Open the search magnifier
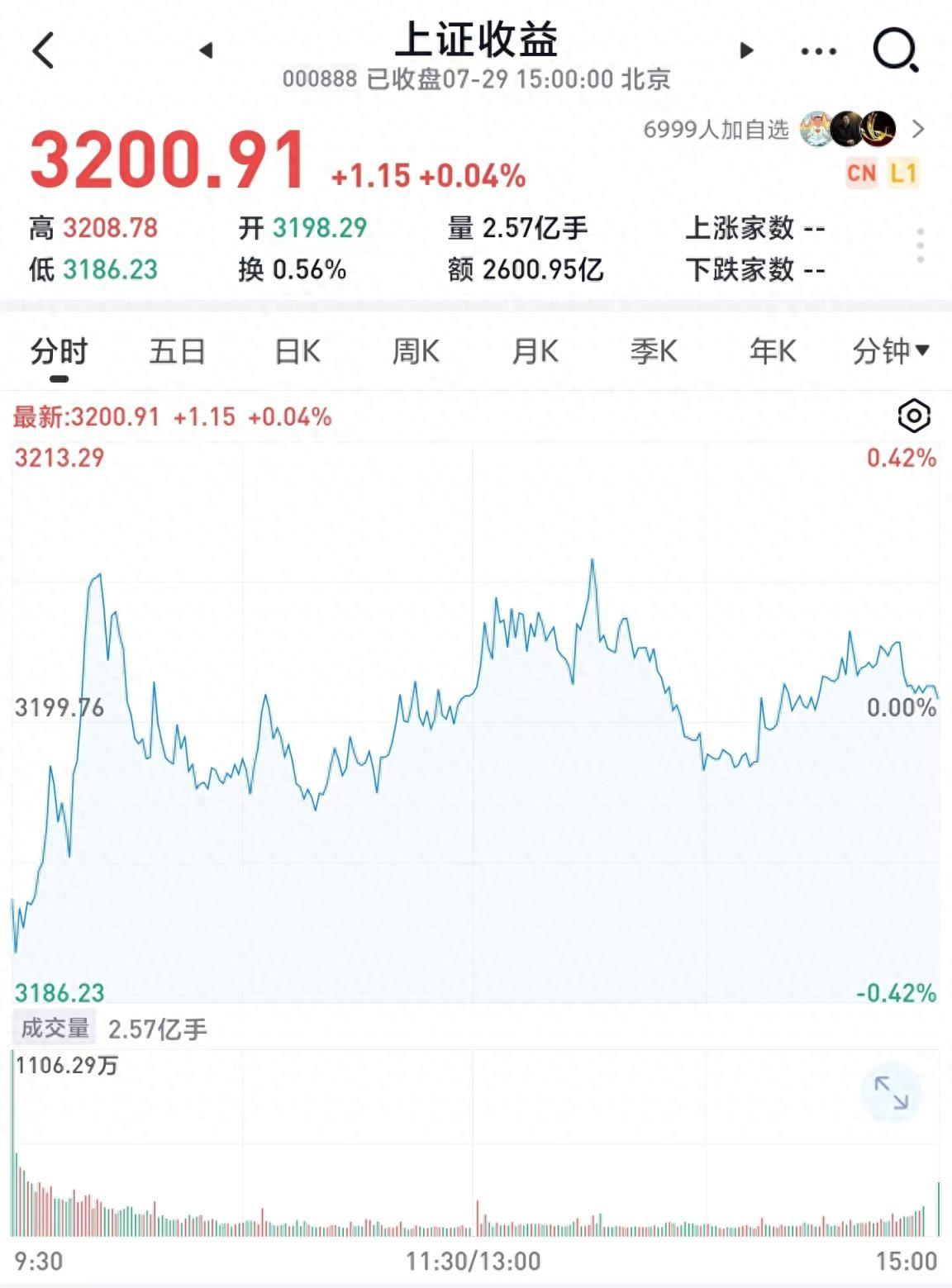 896,50
